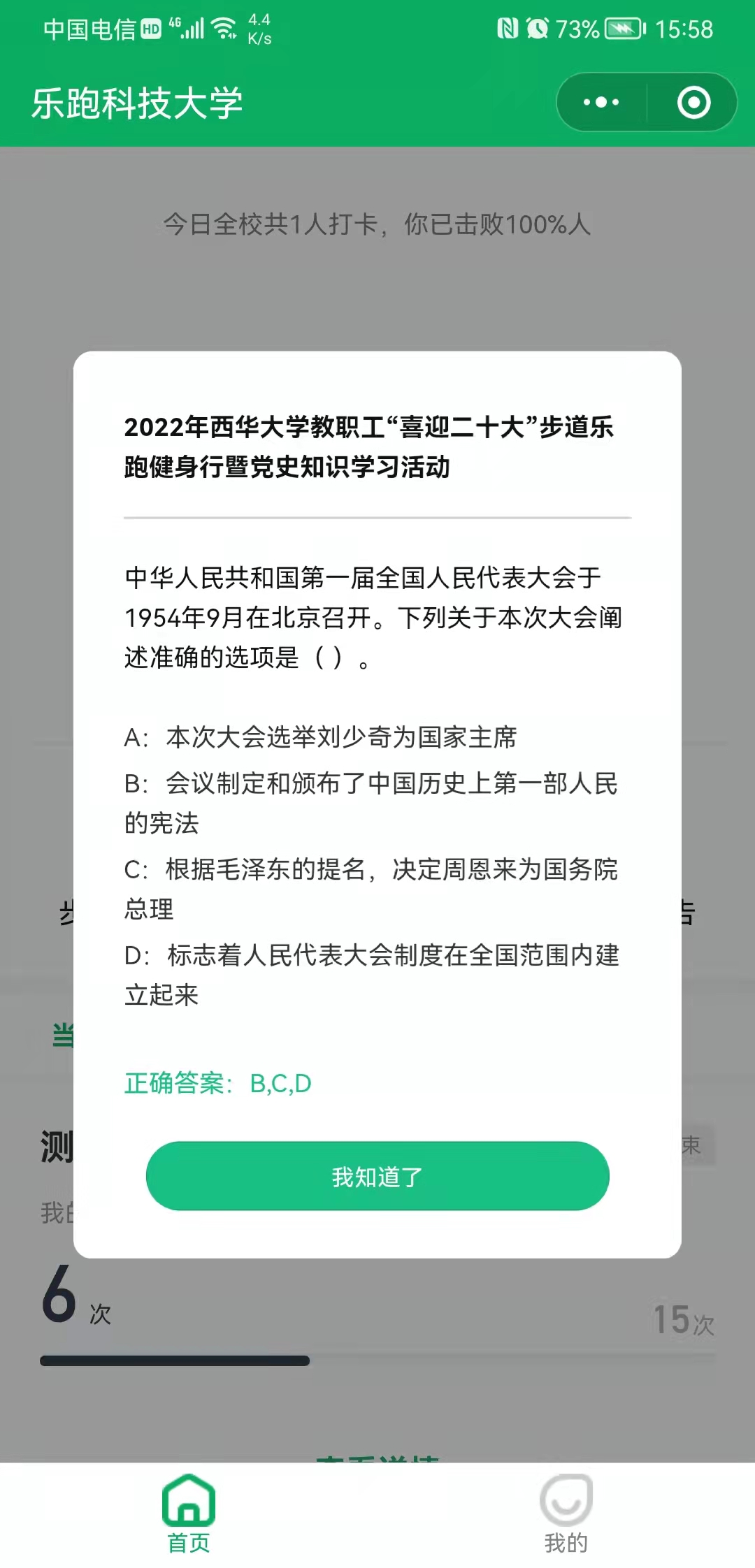
Task: Switch to the 首页 tab
Action: click(x=189, y=1513)
